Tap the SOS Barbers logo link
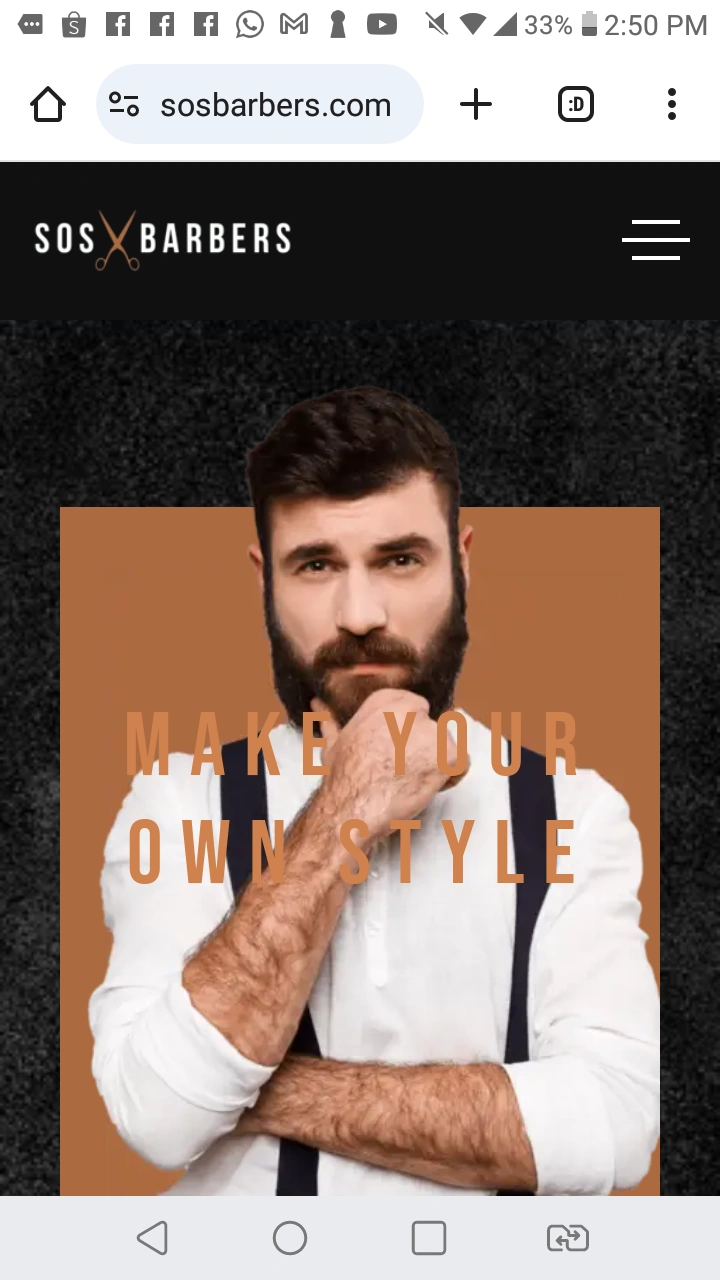The image size is (720, 1280). point(163,240)
